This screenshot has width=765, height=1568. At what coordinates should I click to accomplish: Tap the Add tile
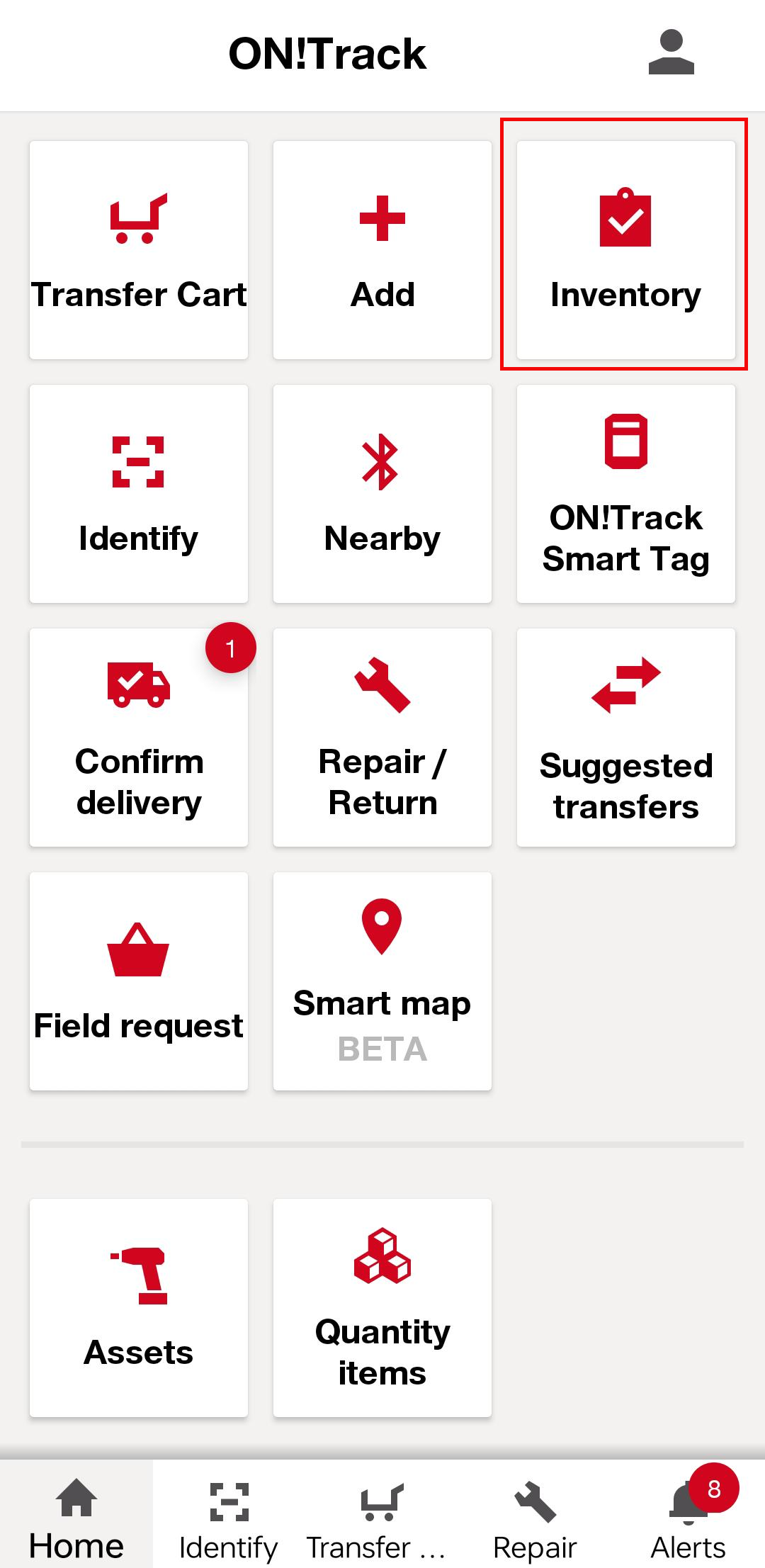click(x=382, y=250)
